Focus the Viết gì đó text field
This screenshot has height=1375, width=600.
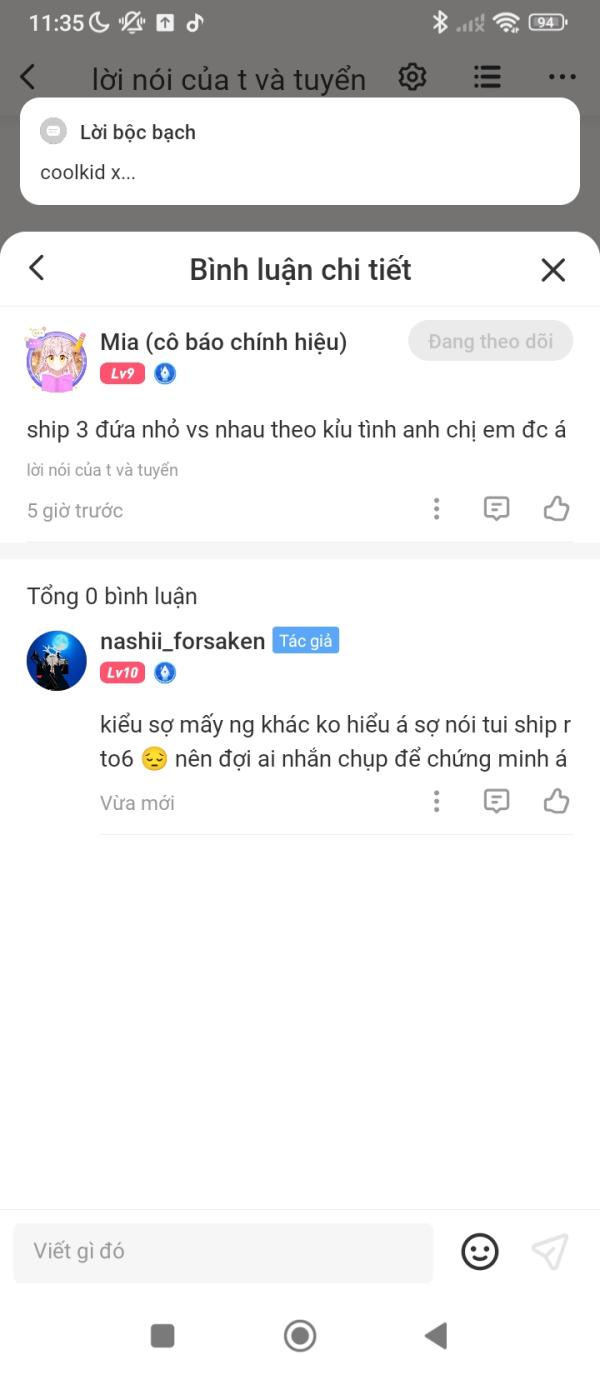click(223, 1252)
